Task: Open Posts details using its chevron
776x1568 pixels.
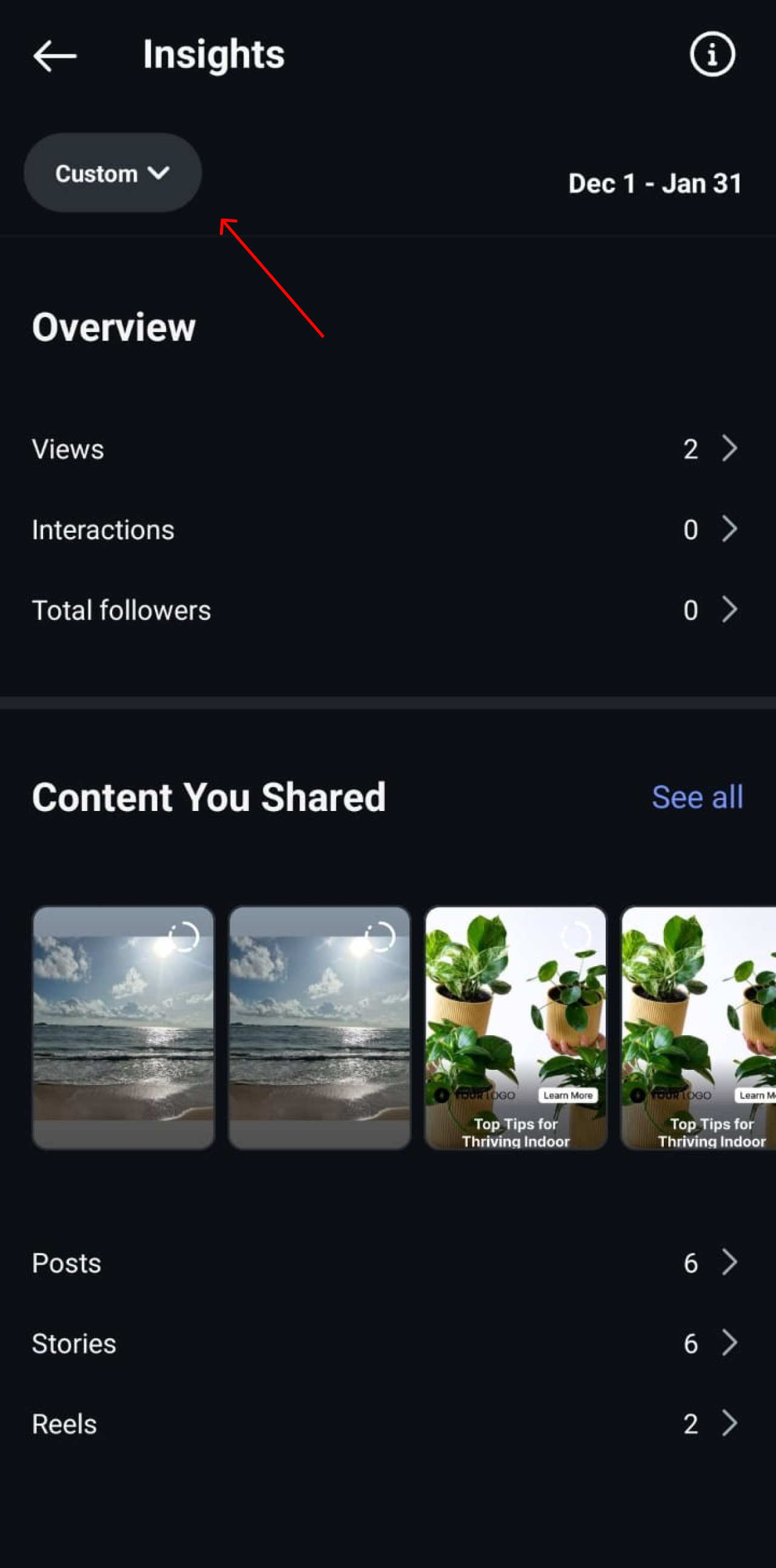Action: click(x=729, y=1263)
